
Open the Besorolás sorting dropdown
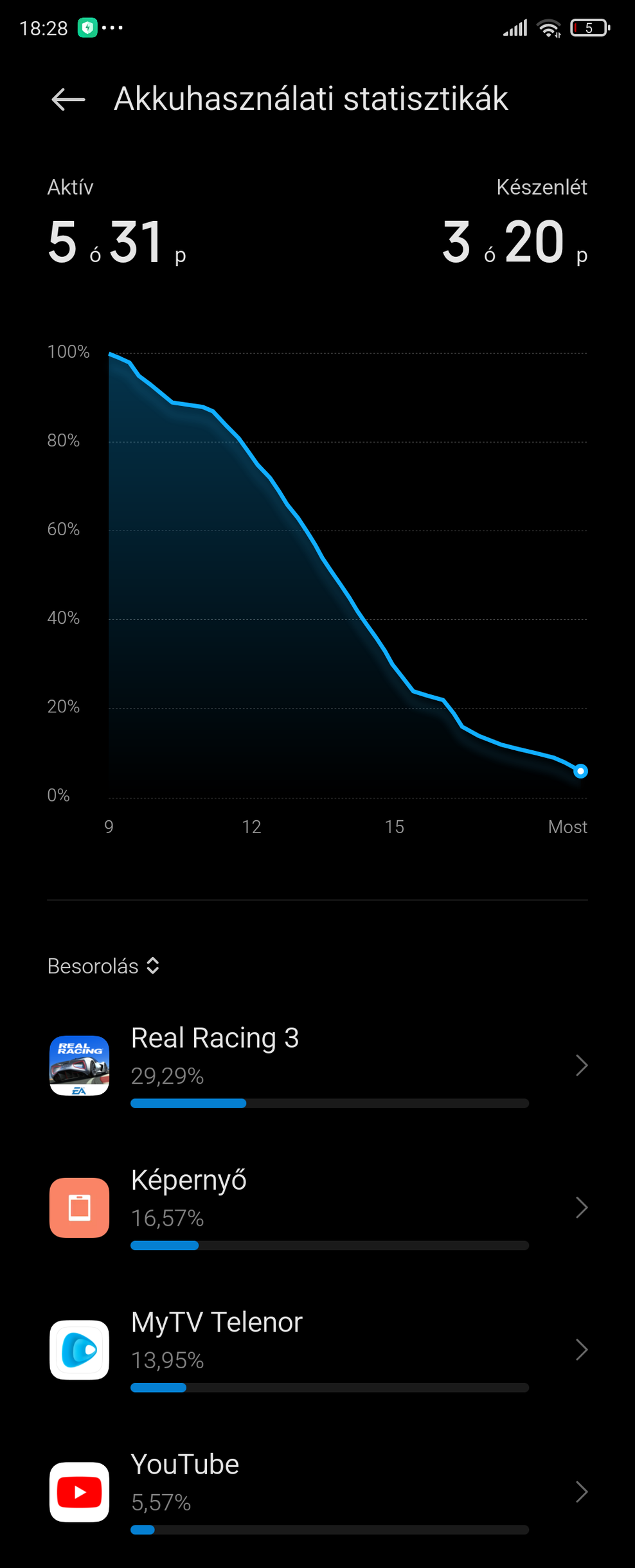tap(103, 966)
